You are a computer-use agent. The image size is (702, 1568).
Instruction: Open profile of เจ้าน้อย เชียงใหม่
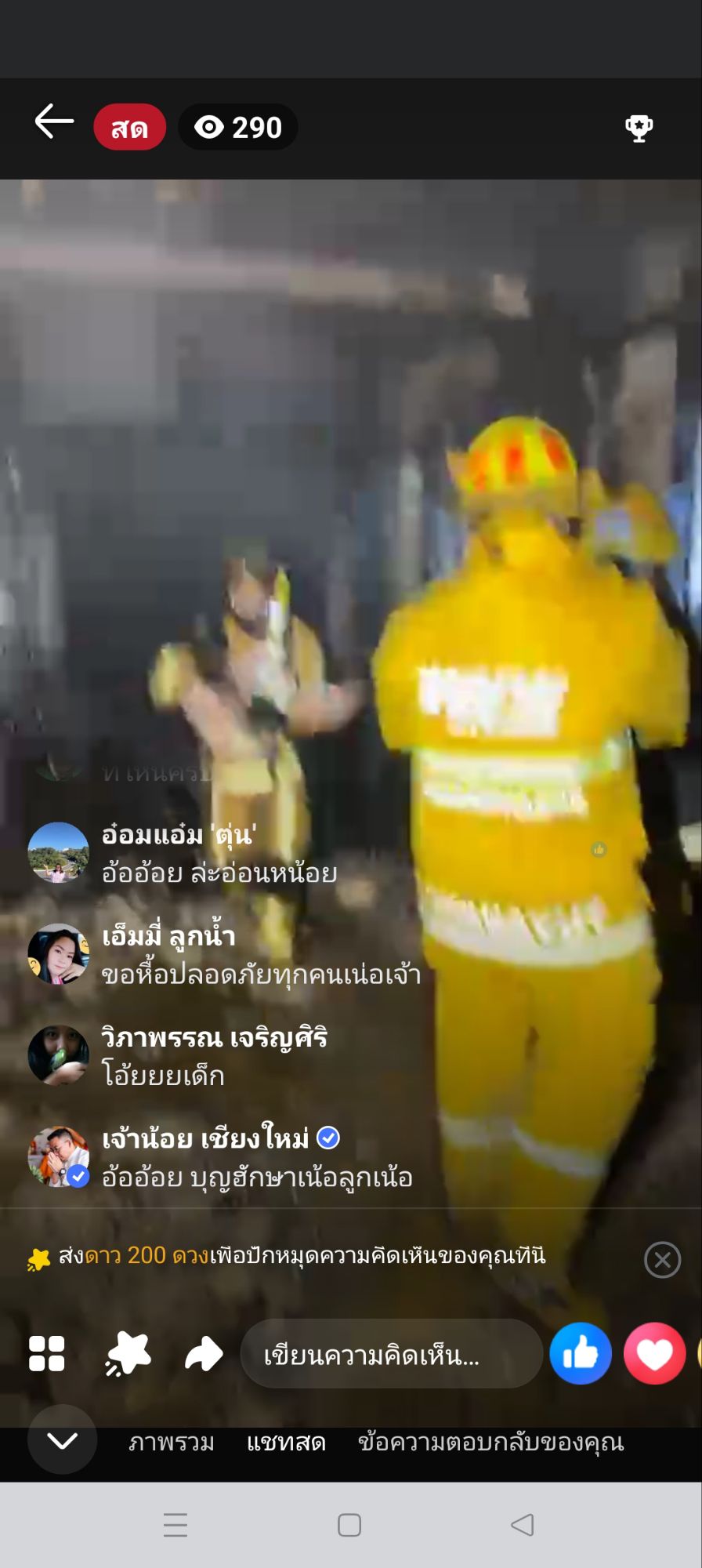click(x=58, y=1157)
